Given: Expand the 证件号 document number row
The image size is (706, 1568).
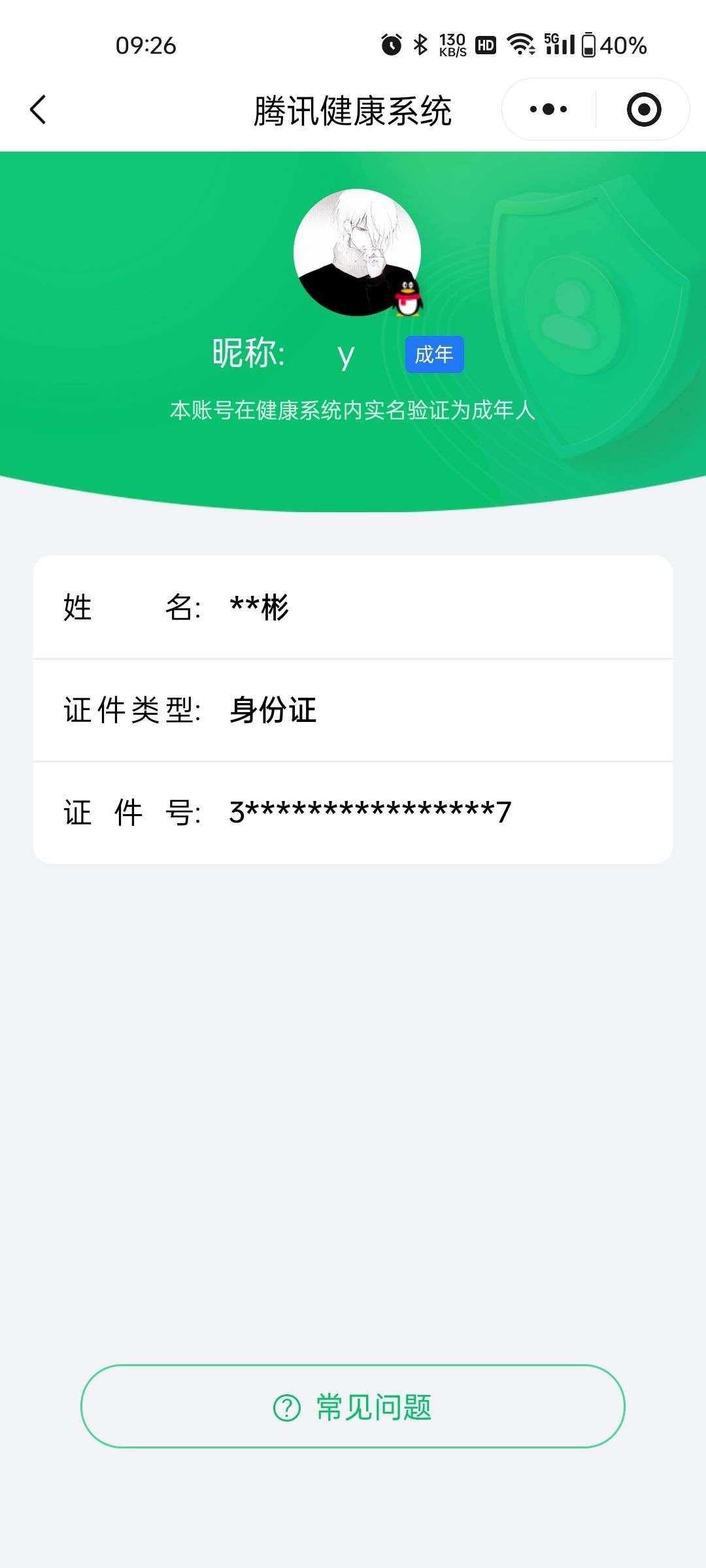Looking at the screenshot, I should [353, 812].
